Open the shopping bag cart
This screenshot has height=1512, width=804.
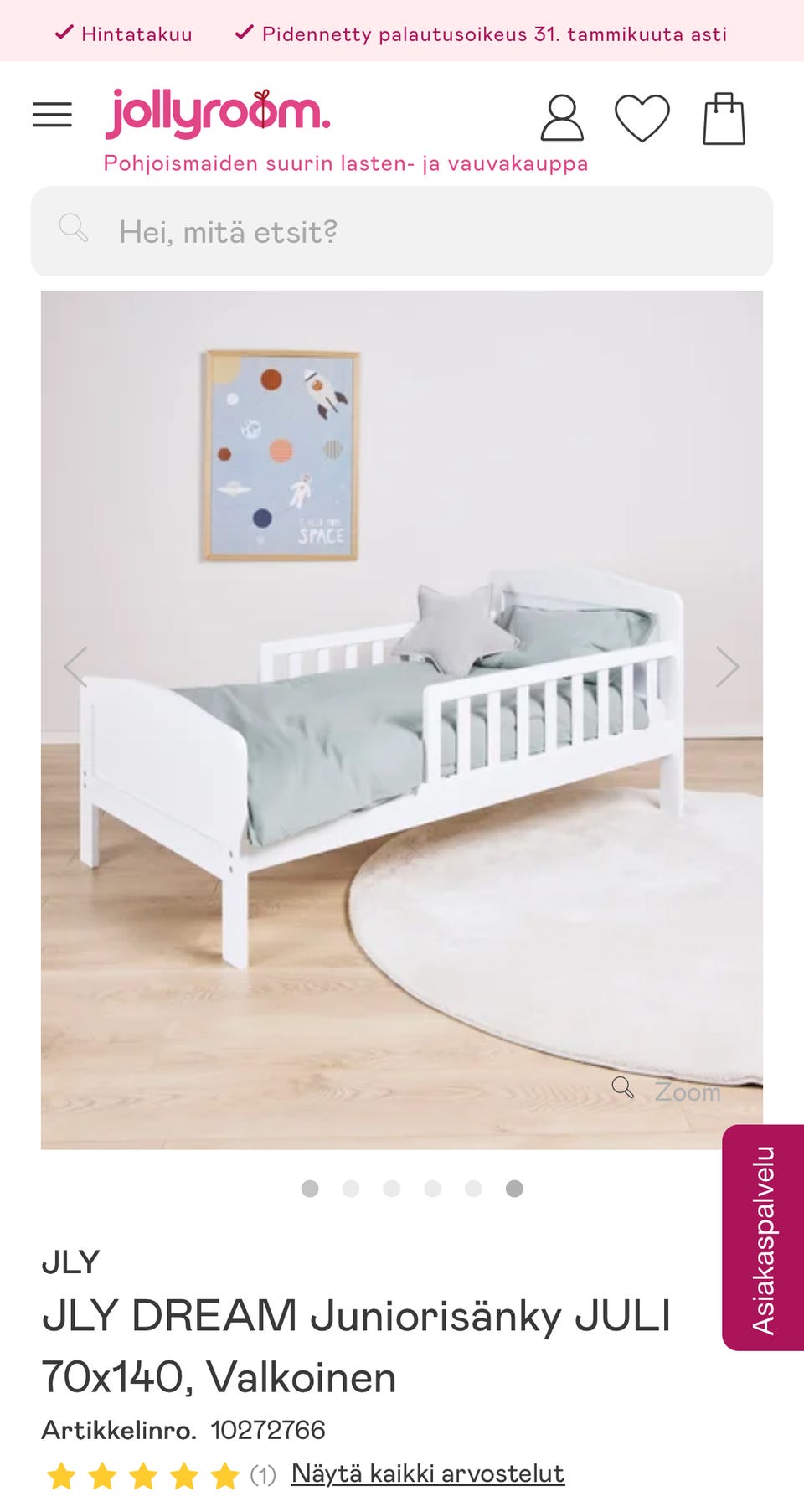[724, 118]
